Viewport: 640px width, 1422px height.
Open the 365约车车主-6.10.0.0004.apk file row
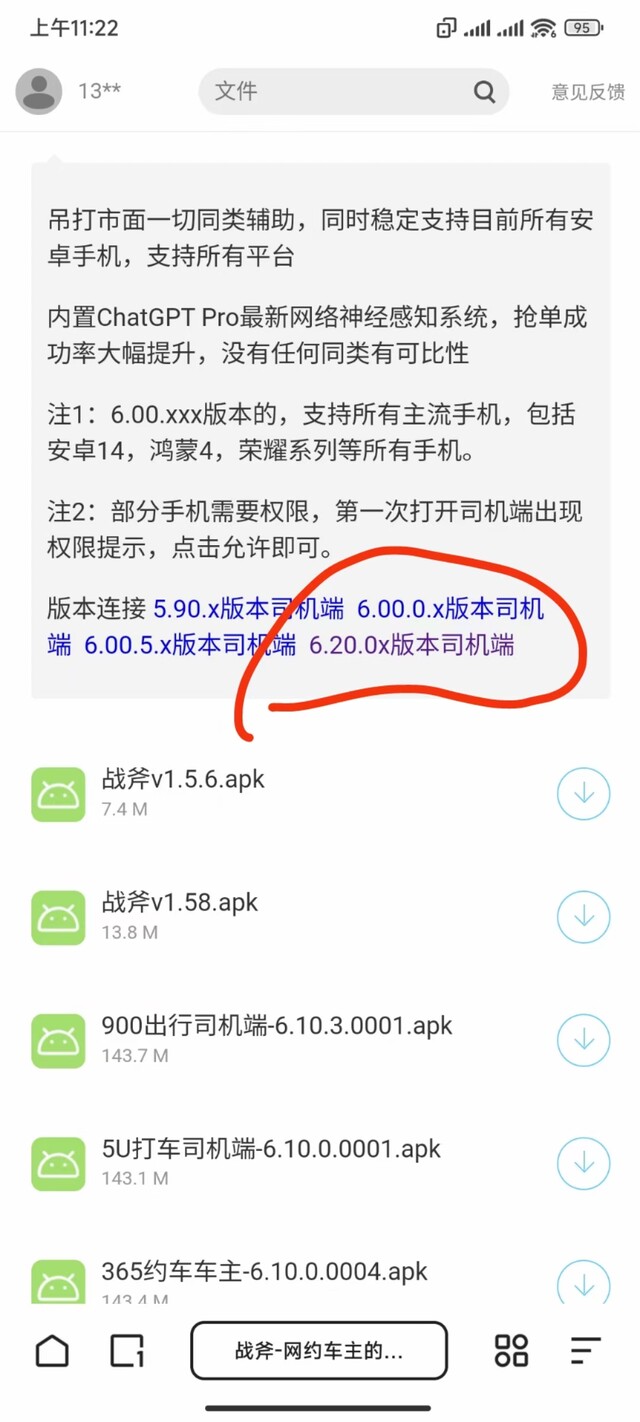point(320,1280)
